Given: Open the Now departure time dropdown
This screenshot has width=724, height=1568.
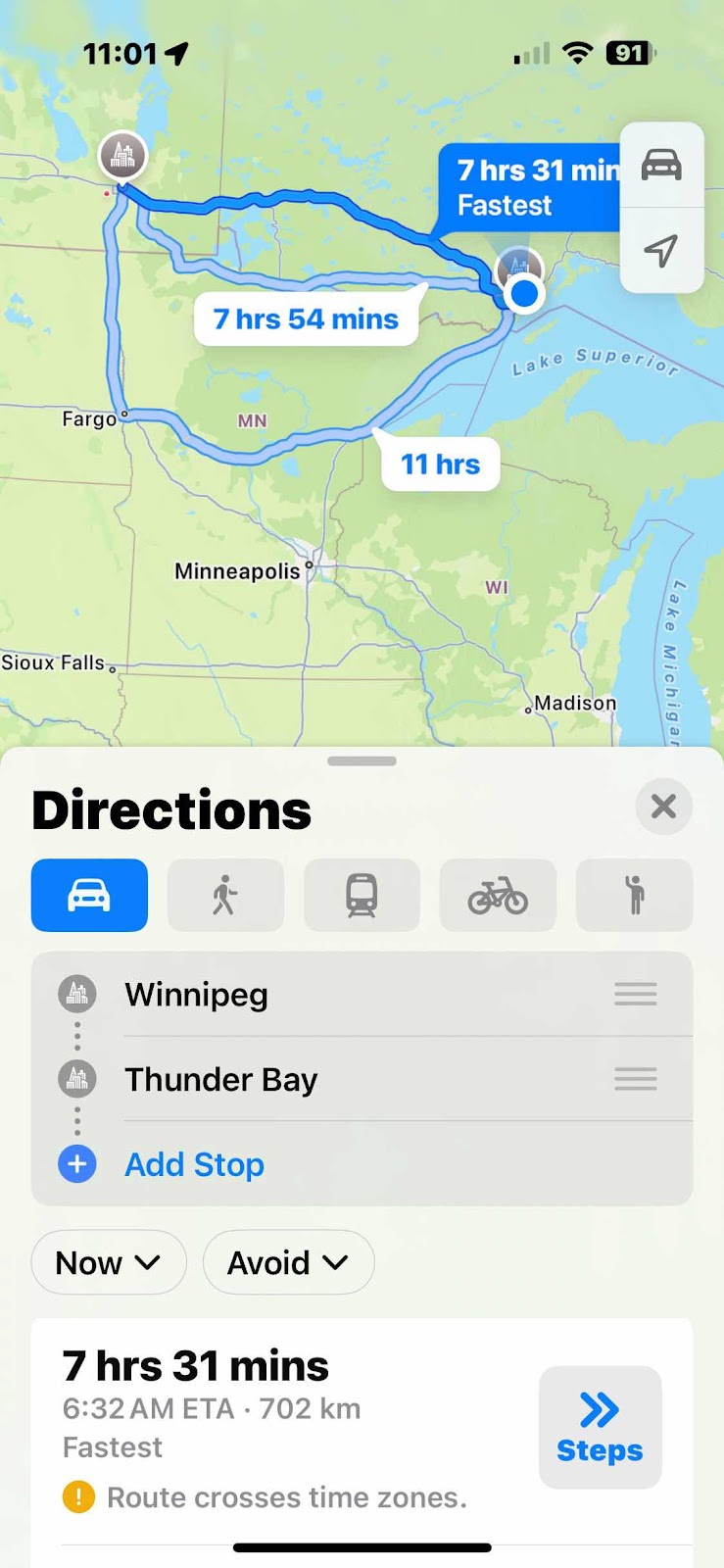Looking at the screenshot, I should pyautogui.click(x=108, y=1262).
